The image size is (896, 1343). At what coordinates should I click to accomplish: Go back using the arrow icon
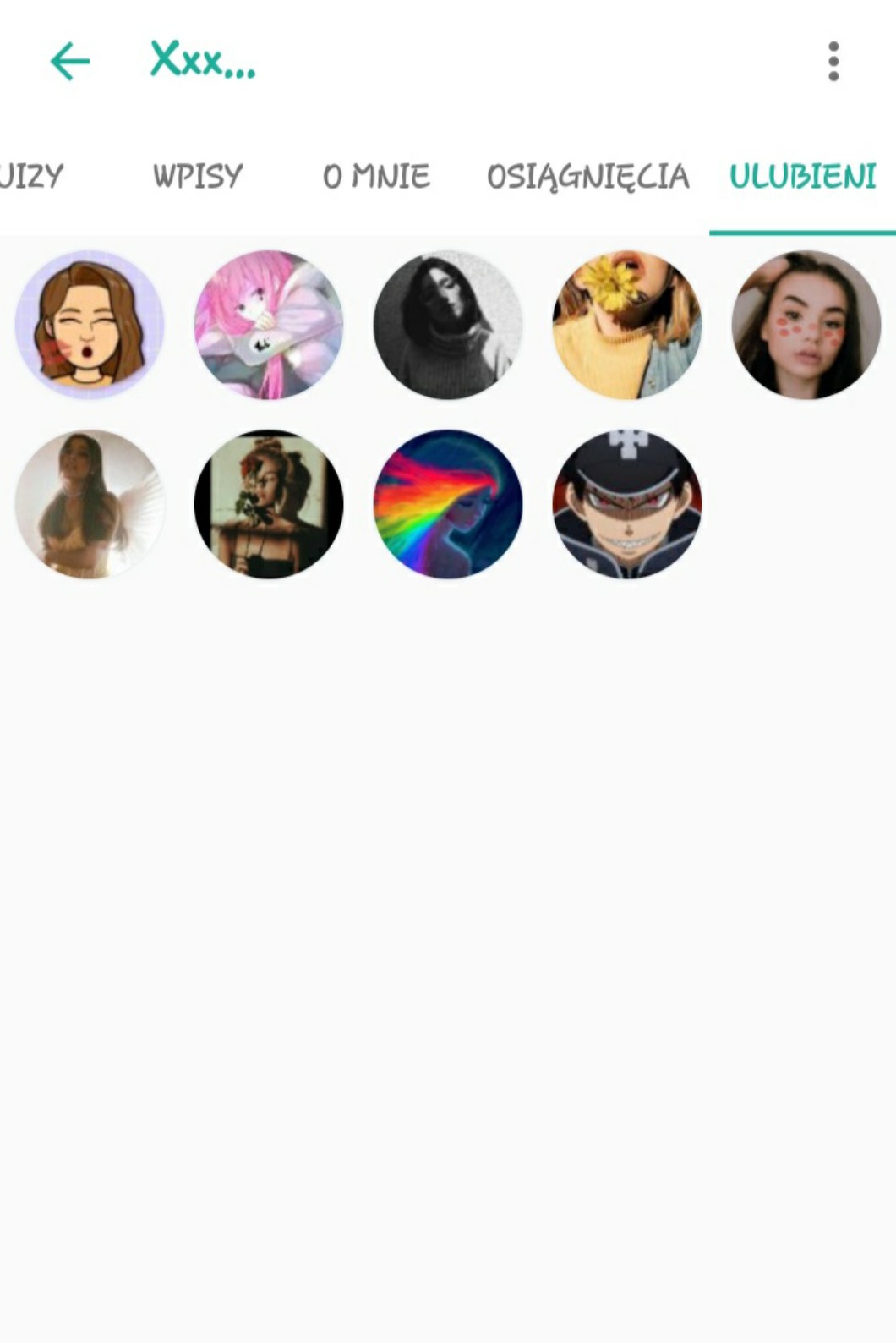click(69, 61)
